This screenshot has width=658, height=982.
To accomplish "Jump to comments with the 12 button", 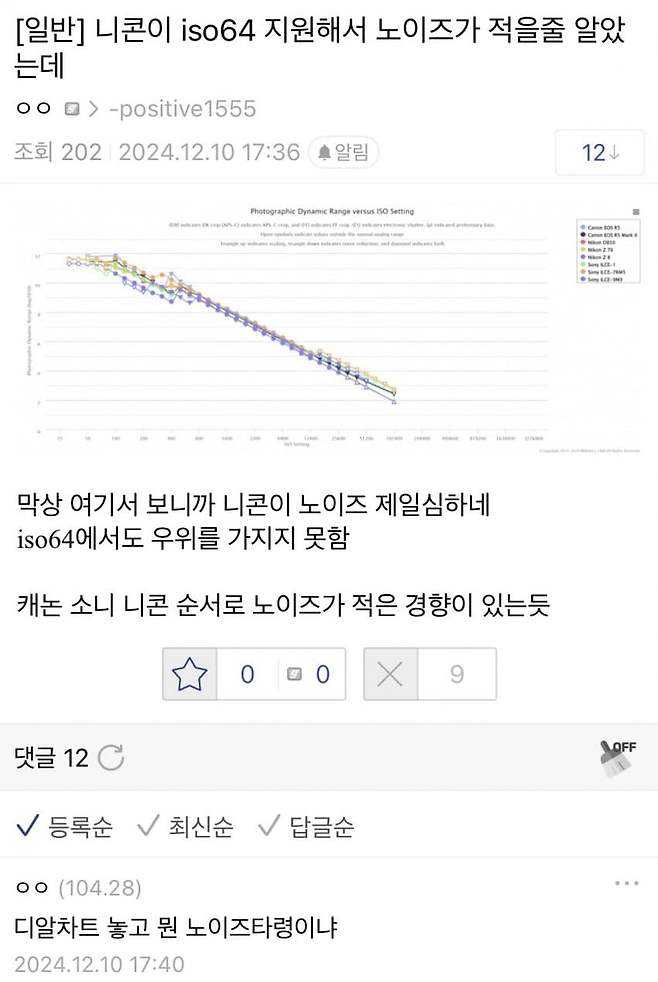I will pyautogui.click(x=600, y=152).
